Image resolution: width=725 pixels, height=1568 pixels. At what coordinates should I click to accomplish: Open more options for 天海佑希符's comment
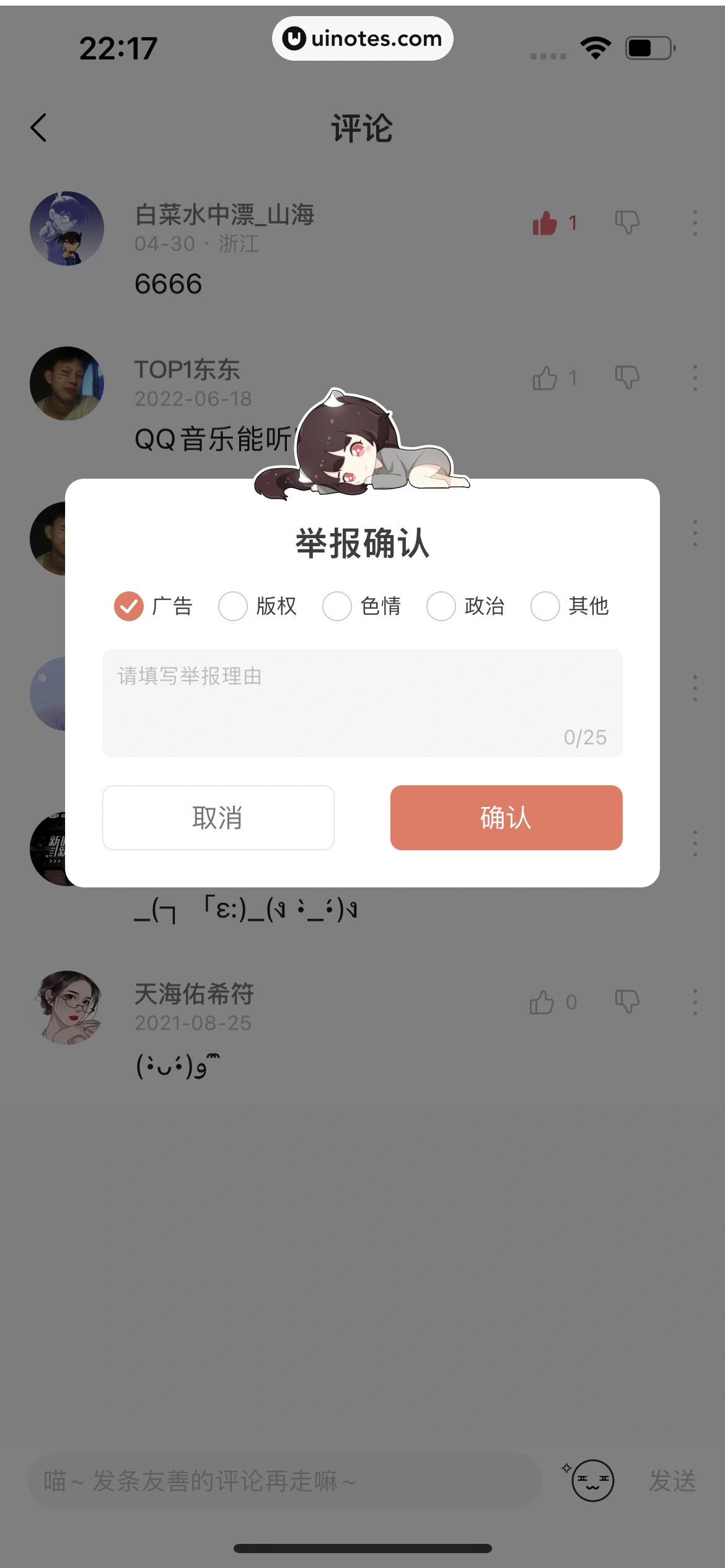coord(695,1002)
